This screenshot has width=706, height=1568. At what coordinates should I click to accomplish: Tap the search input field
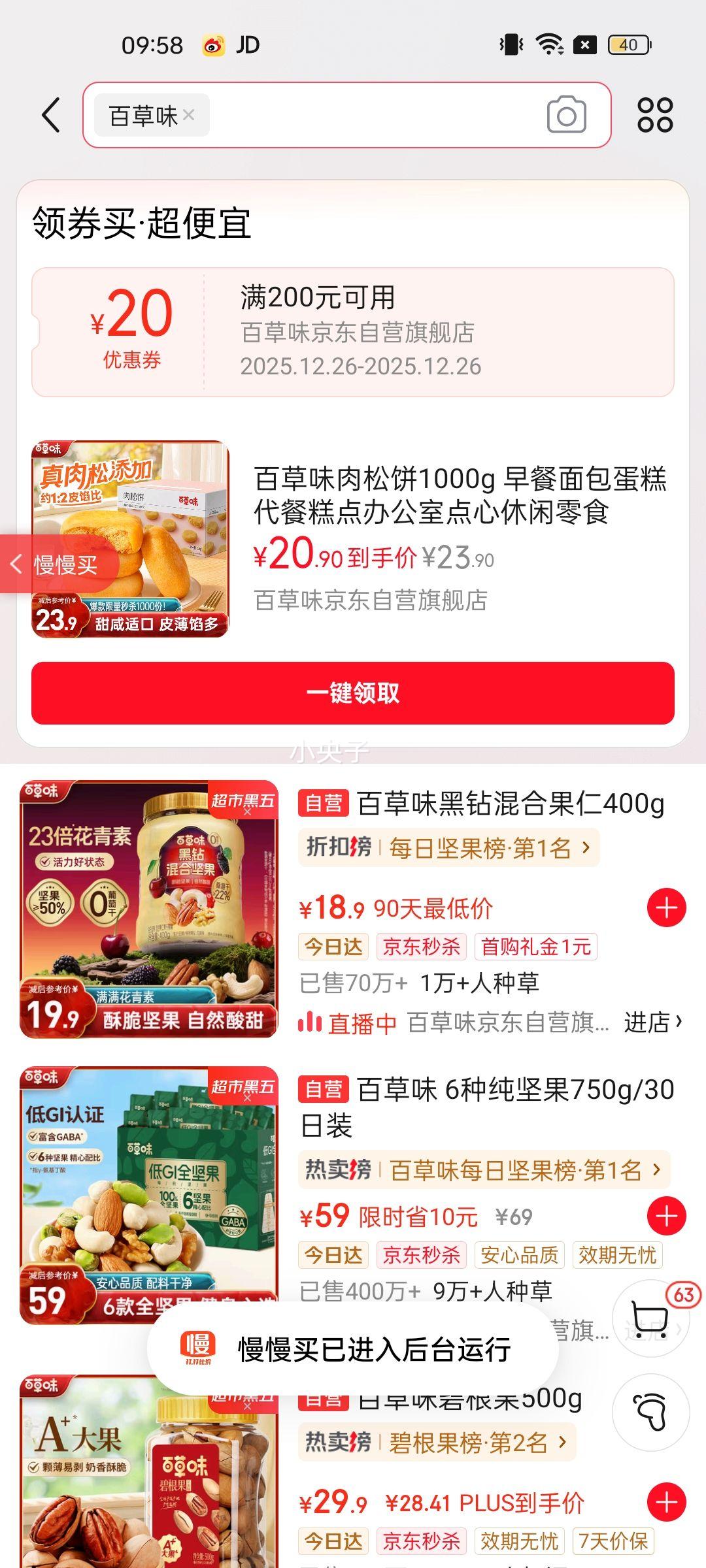(373, 116)
